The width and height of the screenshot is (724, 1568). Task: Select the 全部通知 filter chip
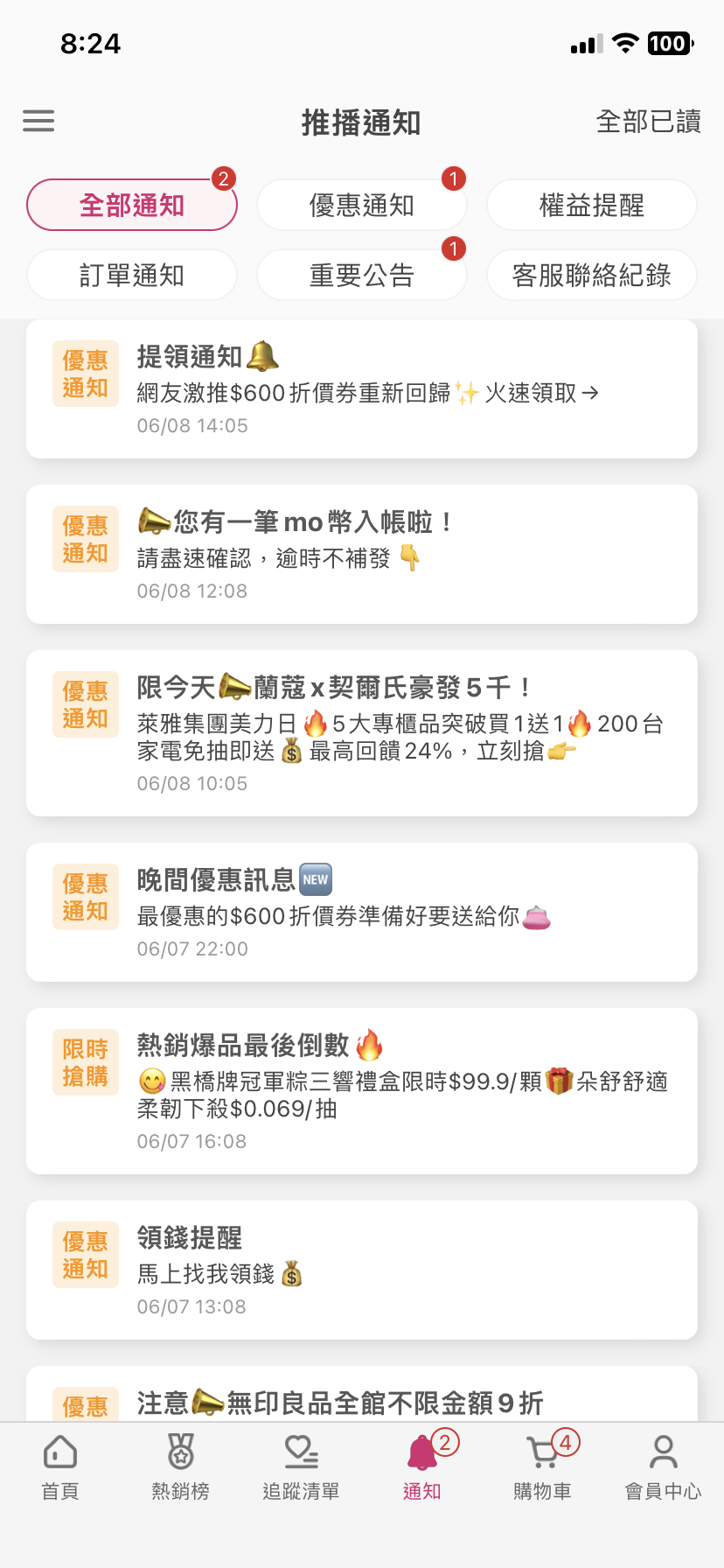click(132, 205)
